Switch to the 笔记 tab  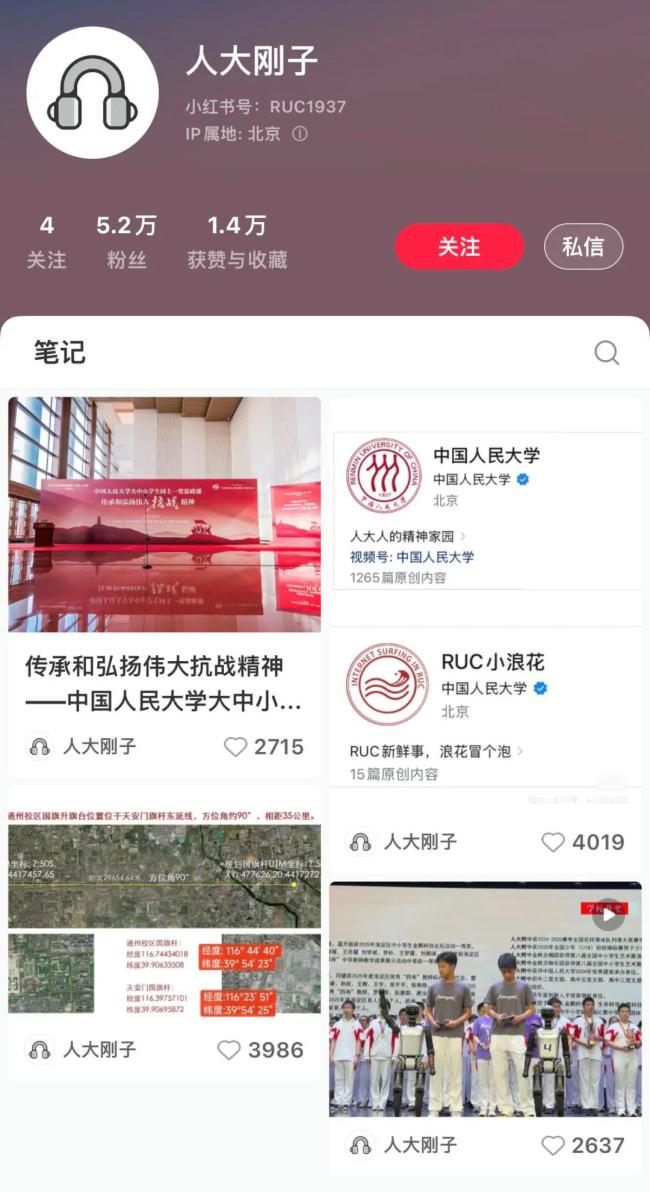(60, 353)
